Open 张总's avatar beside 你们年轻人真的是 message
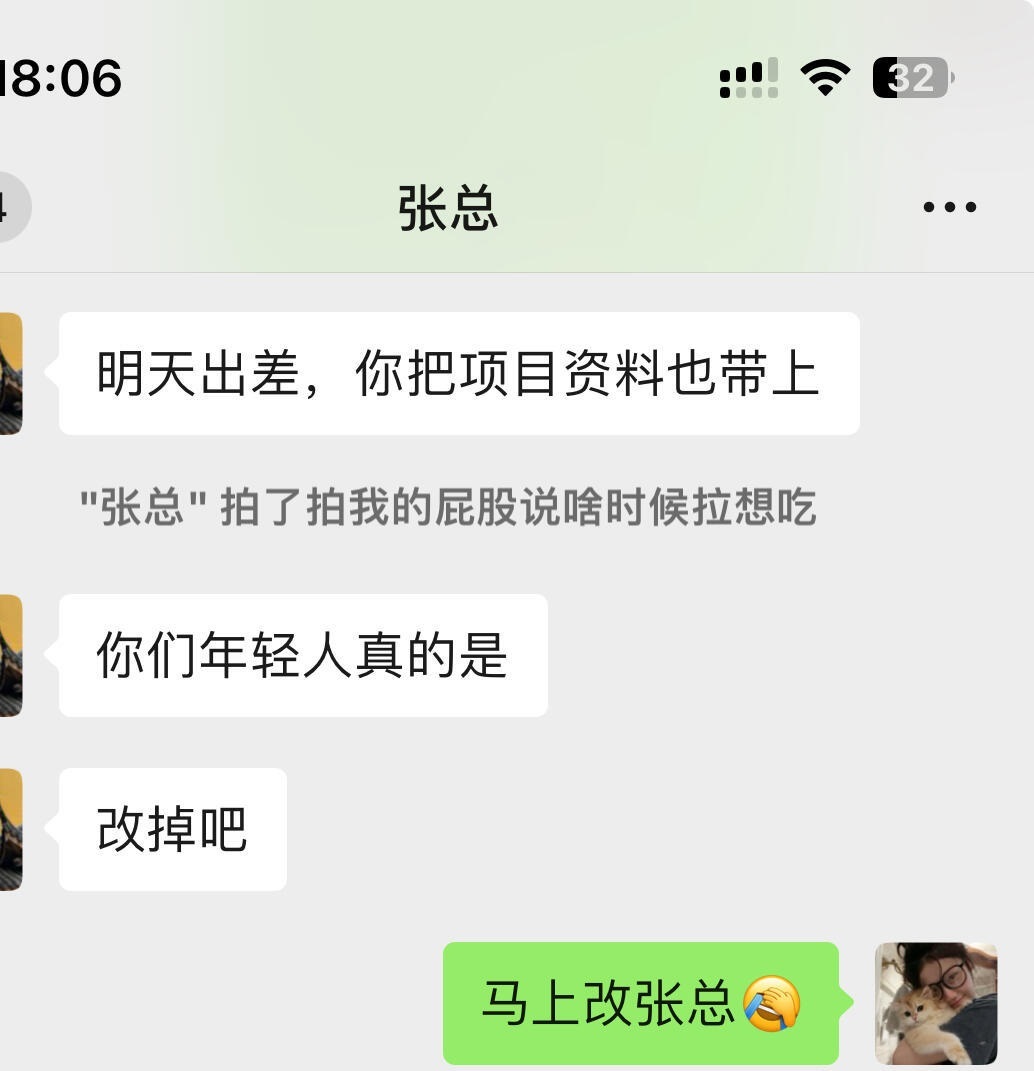 (10, 655)
